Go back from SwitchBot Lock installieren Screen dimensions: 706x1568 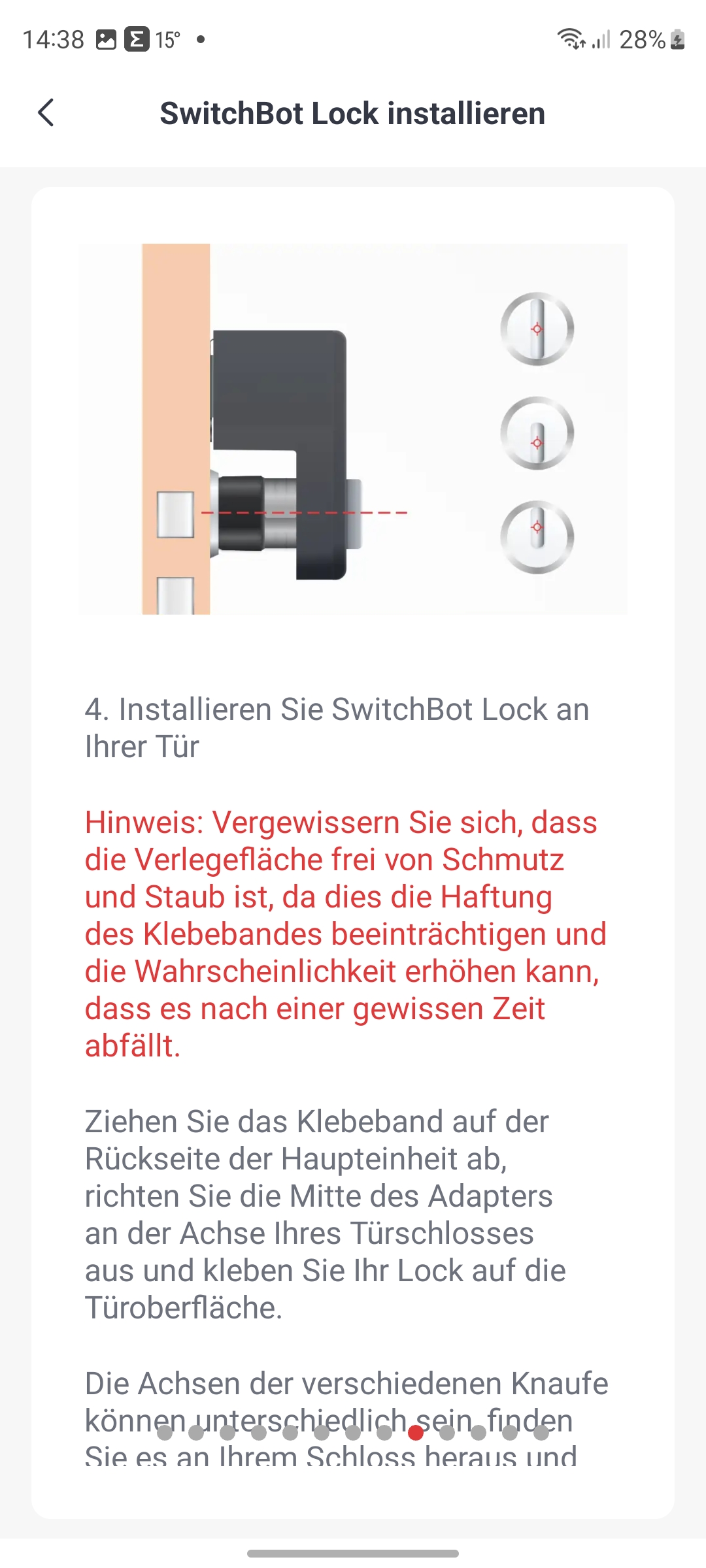click(x=46, y=113)
